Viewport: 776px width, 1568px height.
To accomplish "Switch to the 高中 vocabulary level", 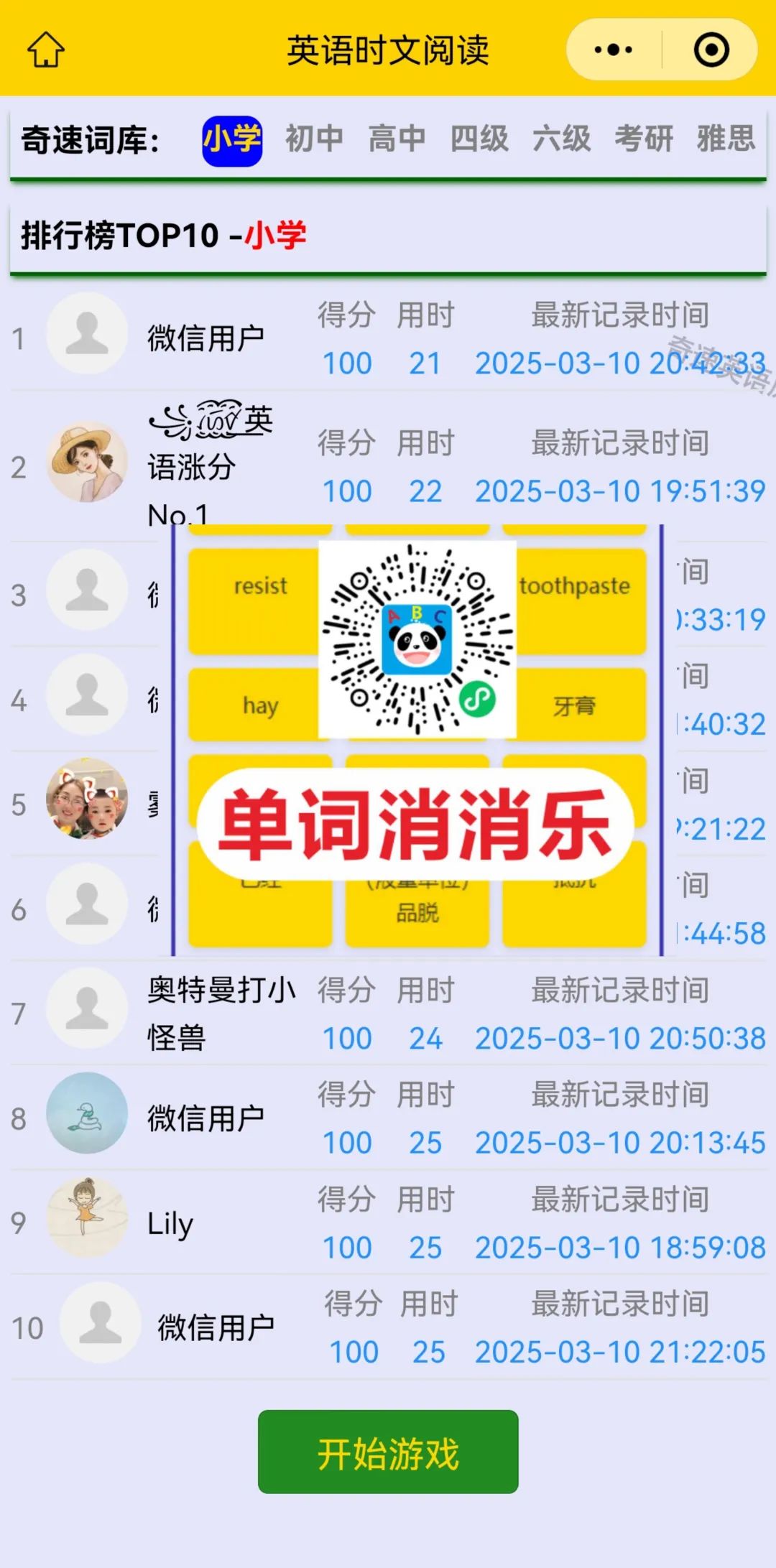I will [x=397, y=139].
